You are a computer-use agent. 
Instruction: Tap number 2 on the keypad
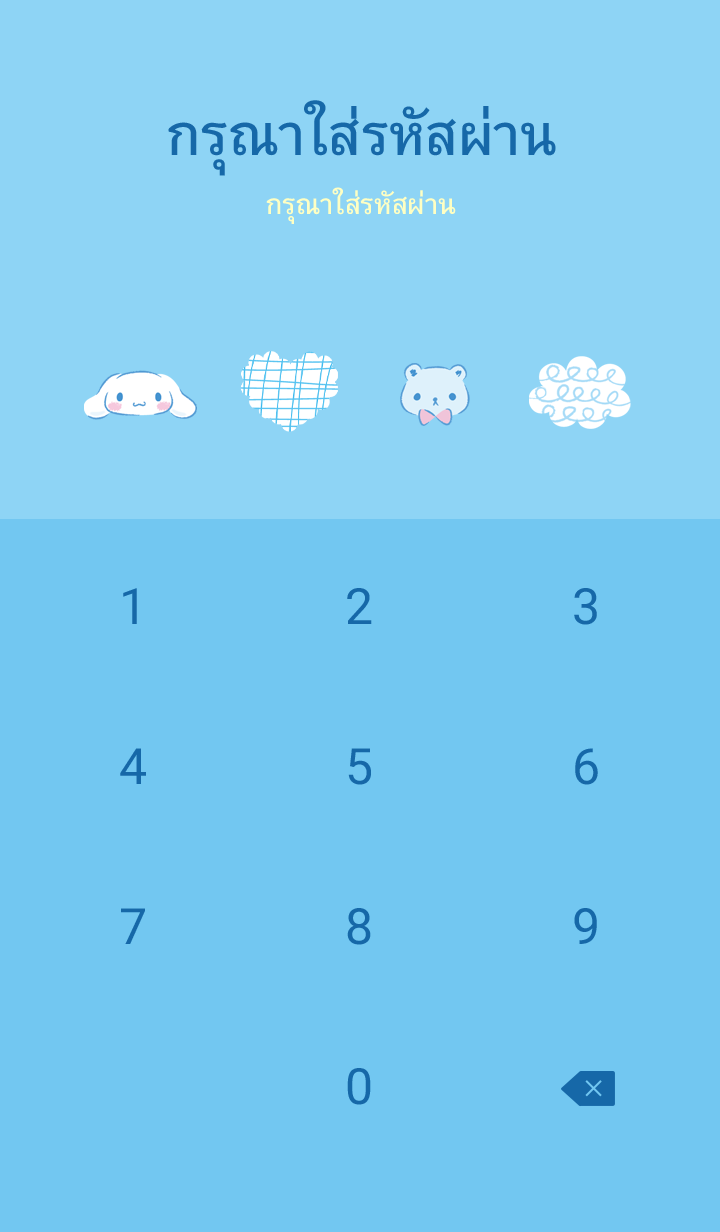click(x=359, y=607)
